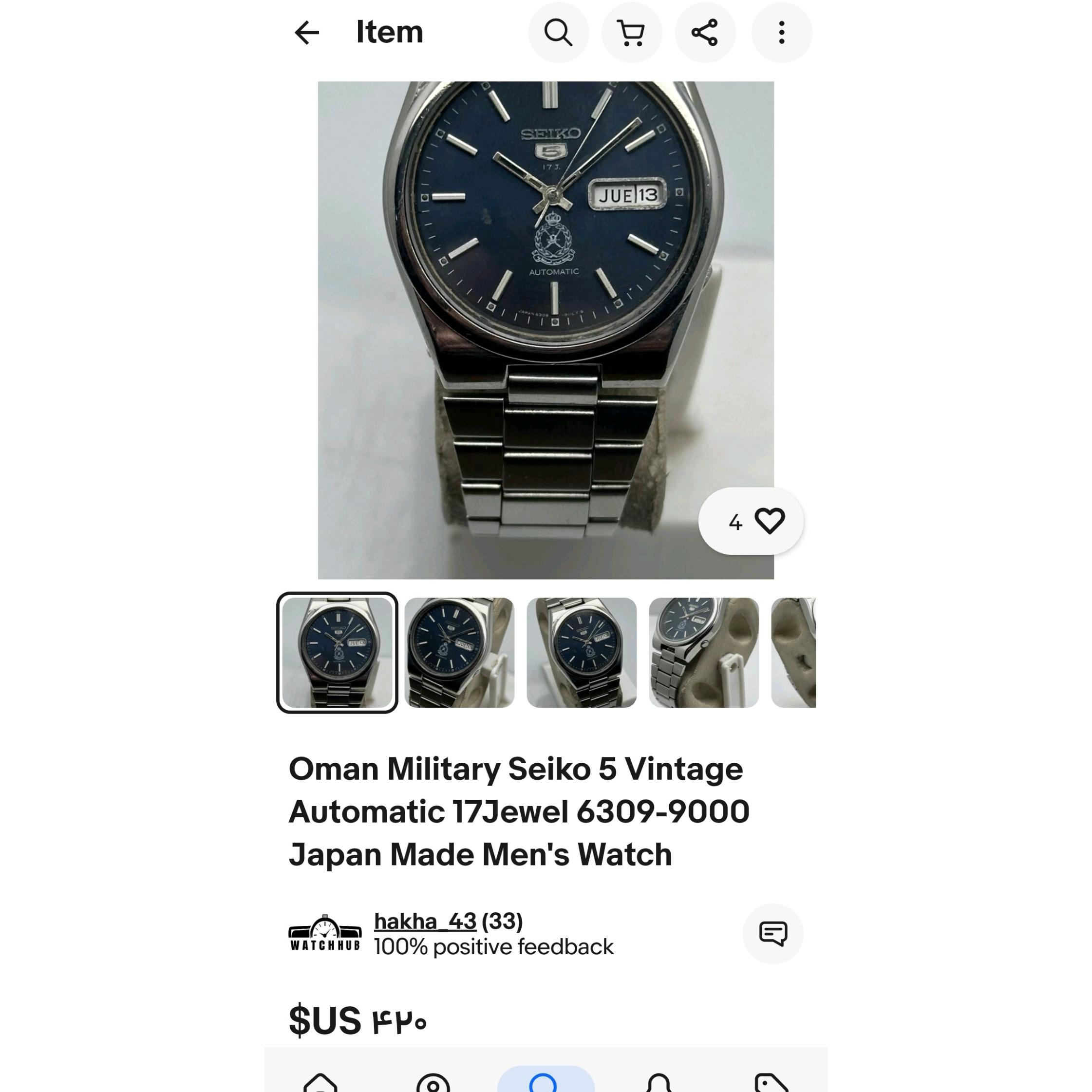The height and width of the screenshot is (1092, 1092).
Task: Open seller profile hakha_43
Action: (425, 921)
